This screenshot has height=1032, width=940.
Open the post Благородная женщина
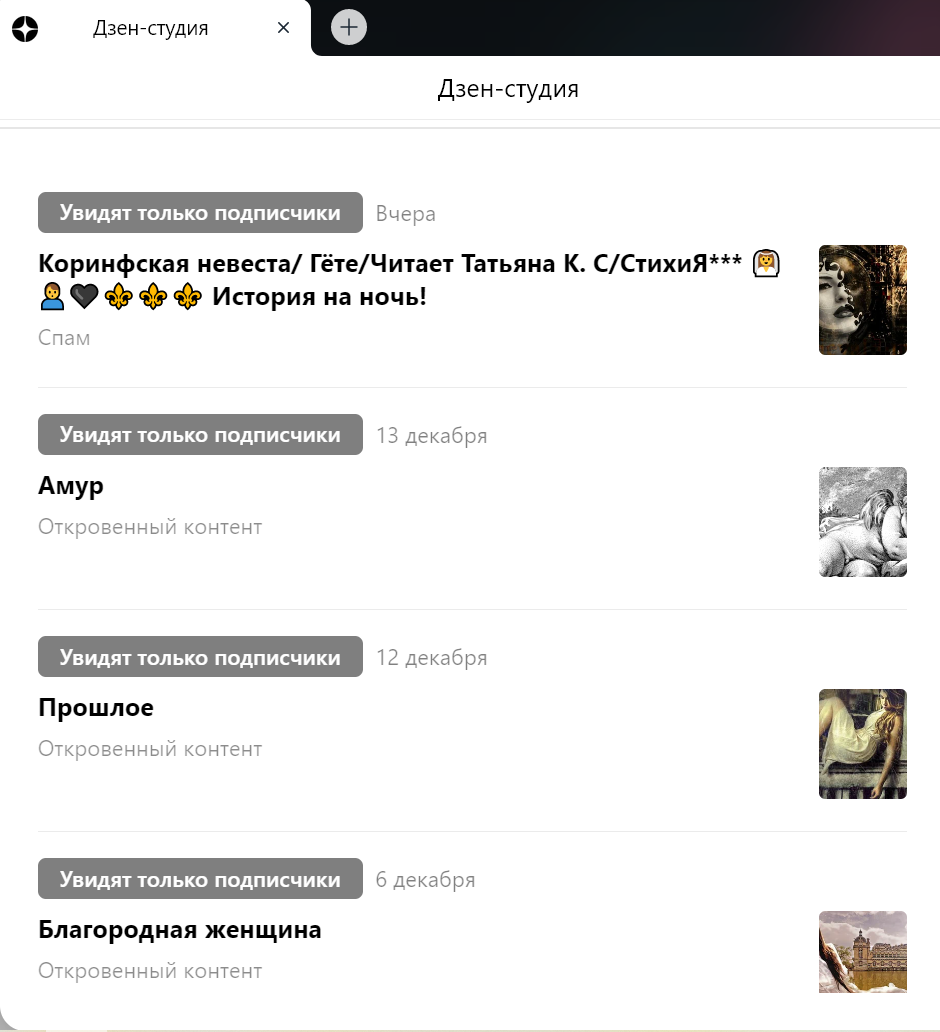179,930
